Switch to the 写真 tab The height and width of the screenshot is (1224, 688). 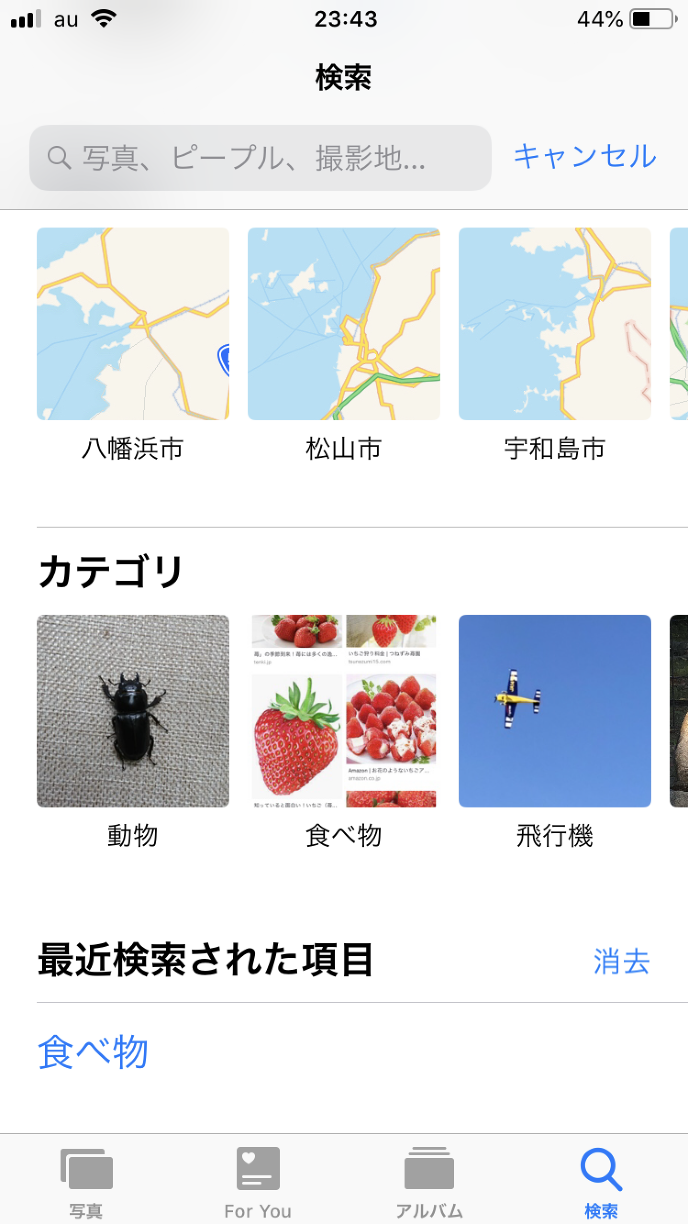pos(86,1181)
